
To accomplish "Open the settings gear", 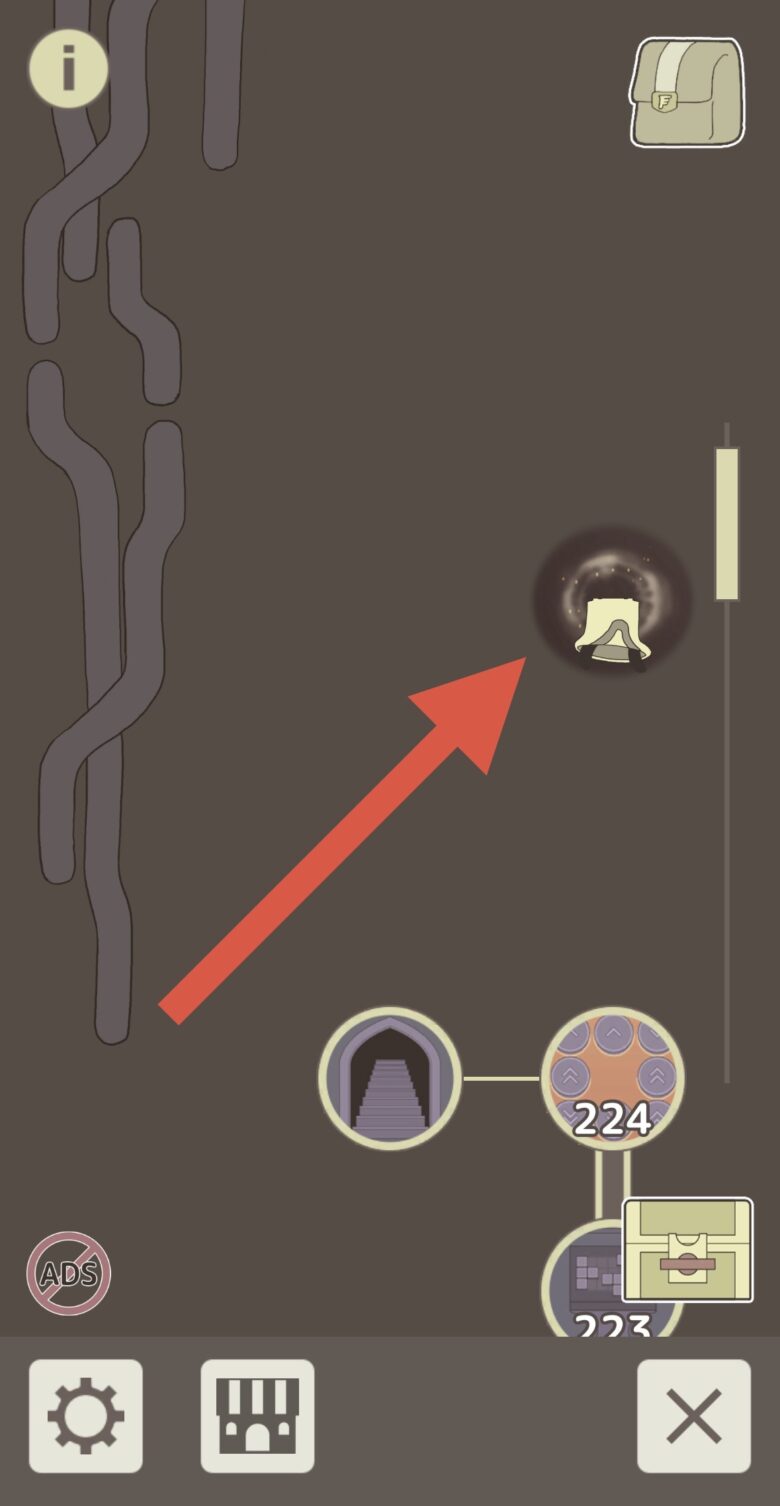I will (86, 1416).
